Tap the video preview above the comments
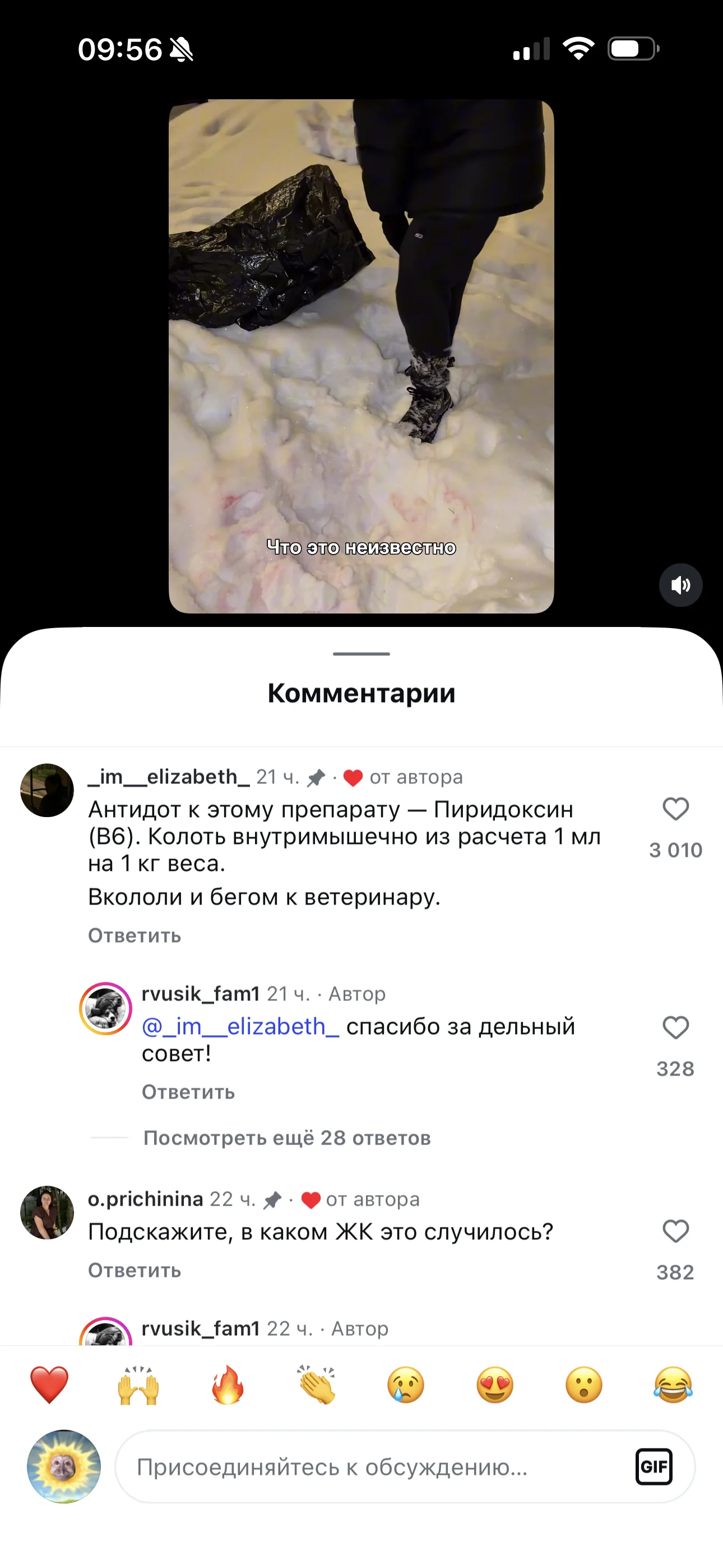 coord(361,356)
